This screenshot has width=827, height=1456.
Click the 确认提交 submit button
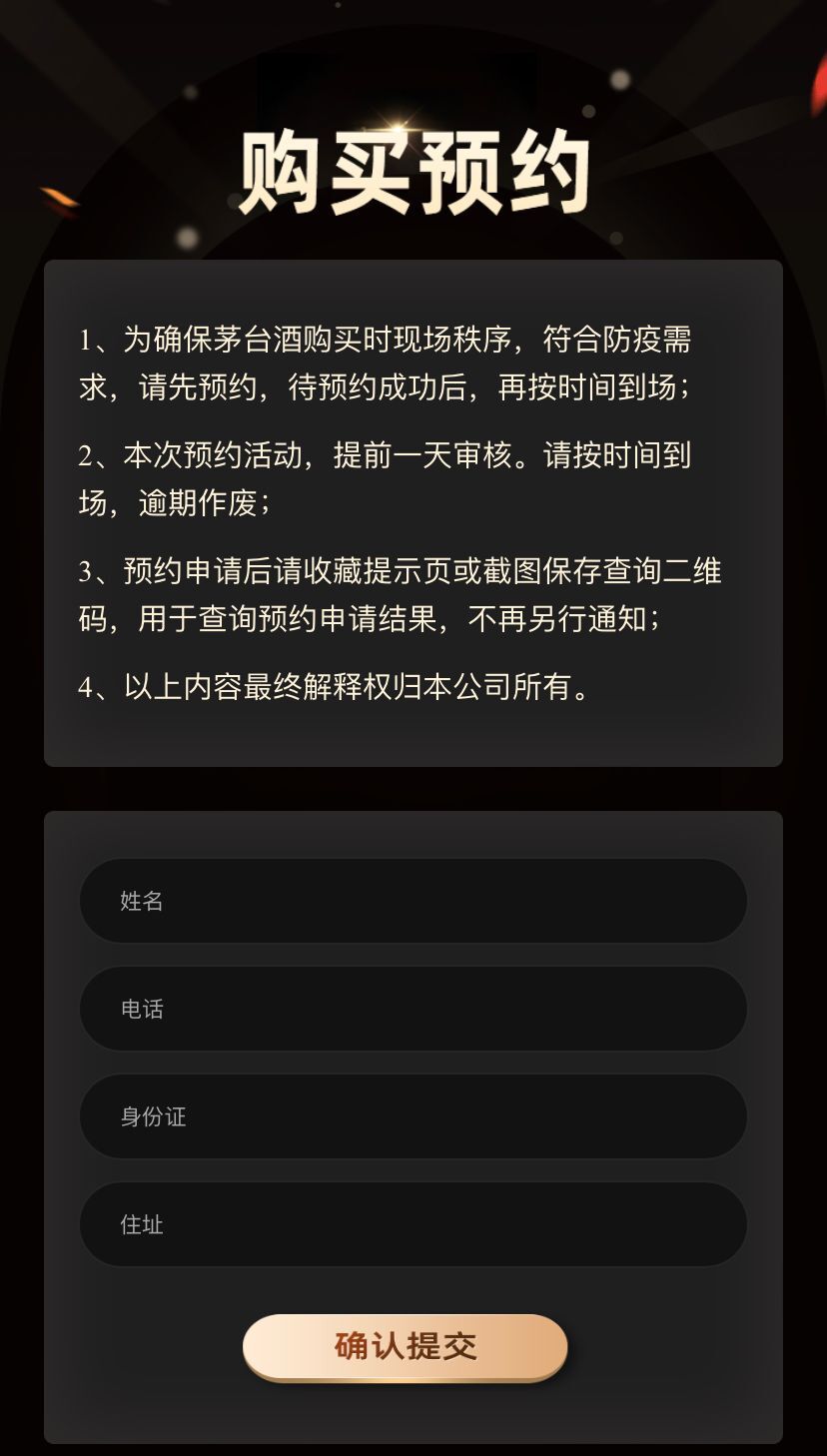pos(405,1346)
